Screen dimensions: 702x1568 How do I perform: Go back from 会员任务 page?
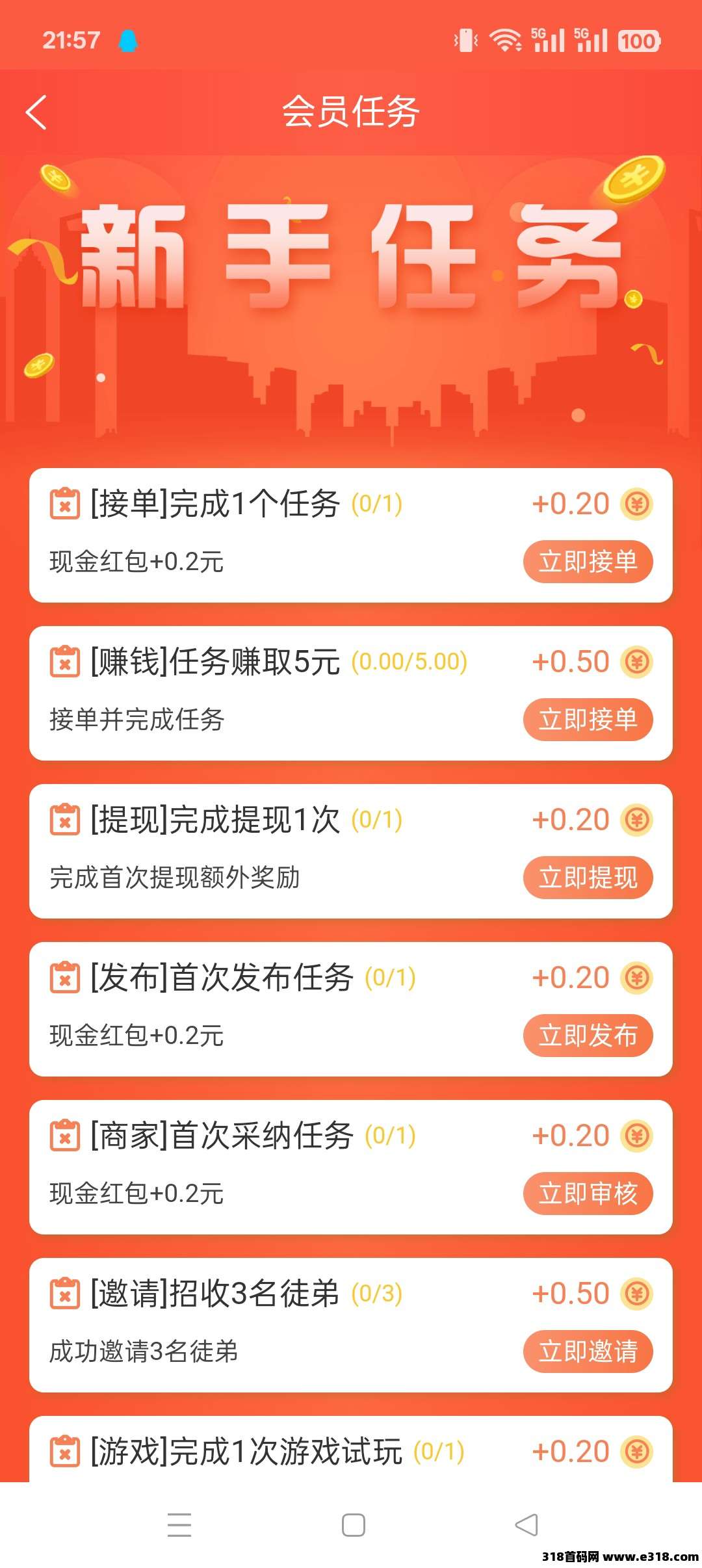tap(36, 112)
